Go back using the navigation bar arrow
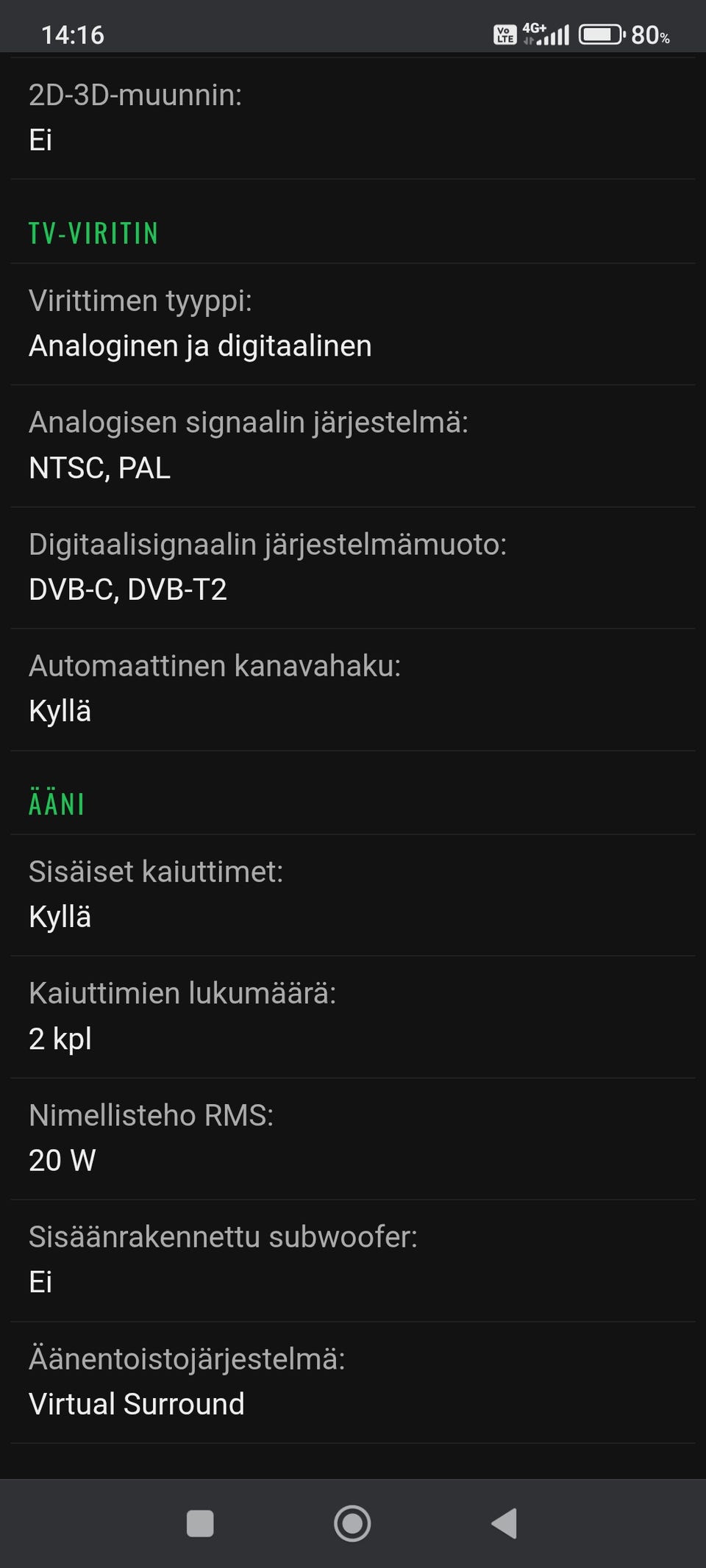Viewport: 706px width, 1568px height. point(504,1523)
